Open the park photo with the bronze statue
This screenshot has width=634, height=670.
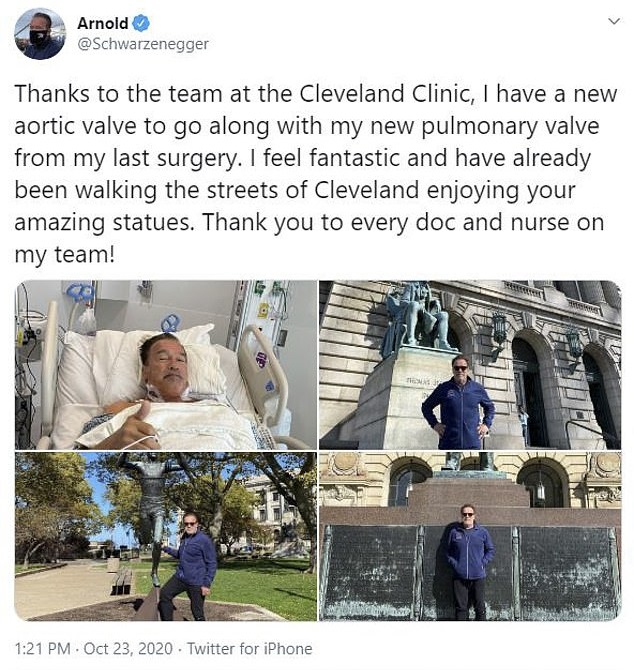click(166, 536)
